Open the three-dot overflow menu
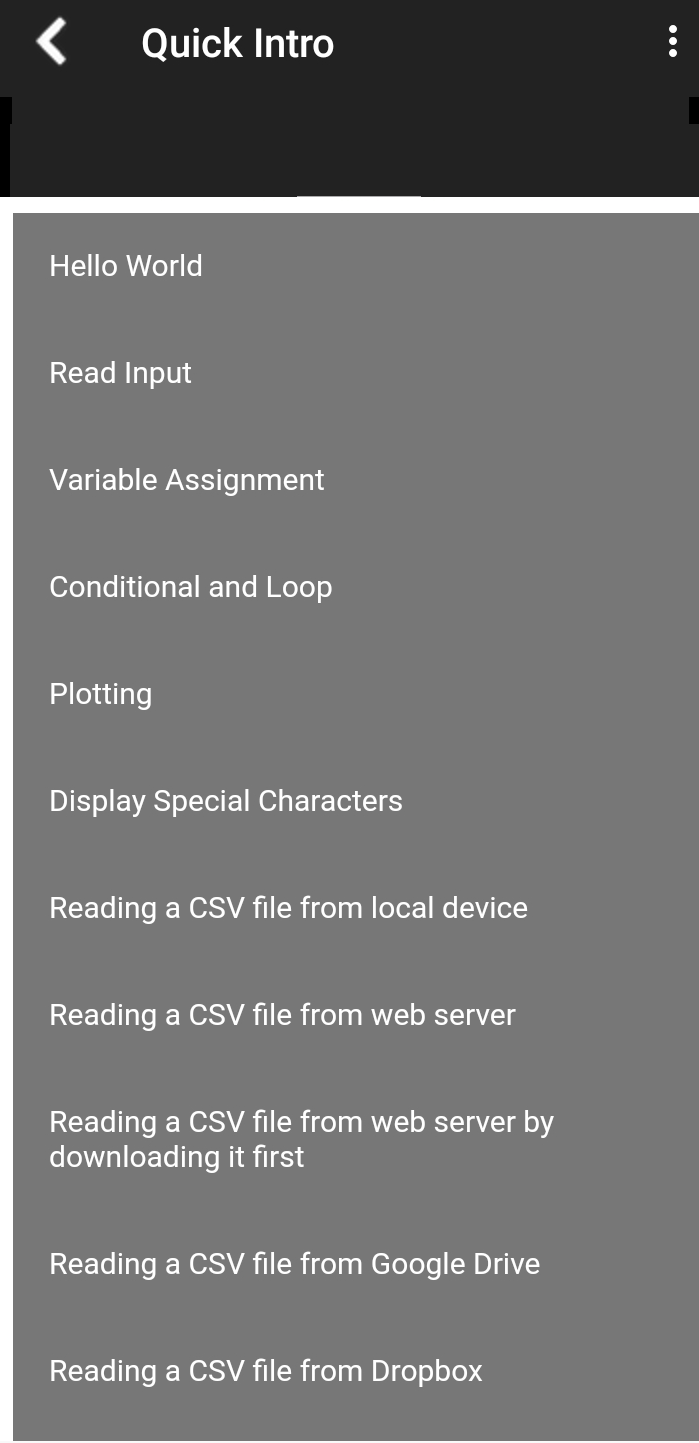Viewport: 699px width, 1443px height. pyautogui.click(x=672, y=42)
